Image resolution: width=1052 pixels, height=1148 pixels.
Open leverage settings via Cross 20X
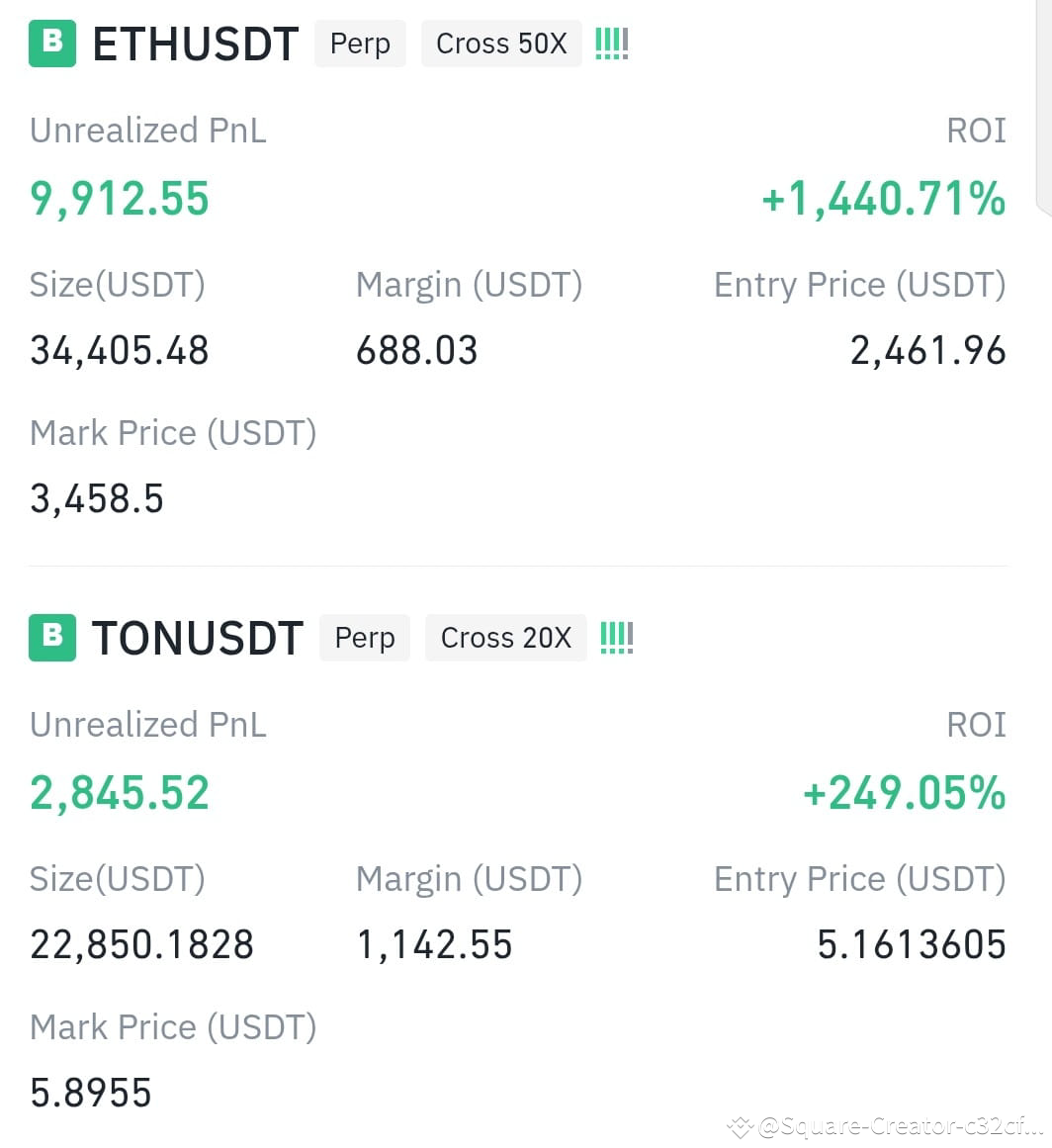[505, 638]
